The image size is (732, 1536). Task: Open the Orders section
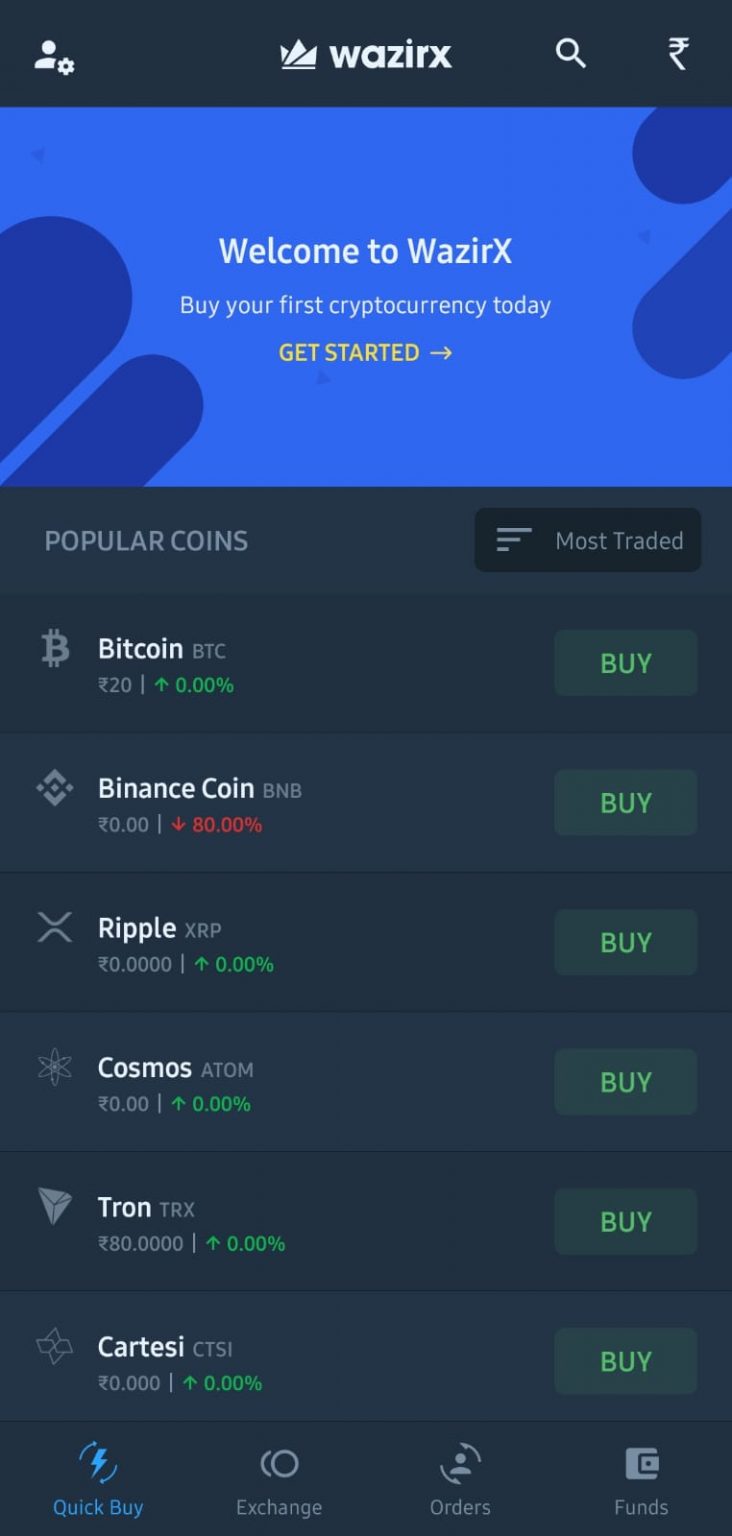click(x=460, y=1480)
